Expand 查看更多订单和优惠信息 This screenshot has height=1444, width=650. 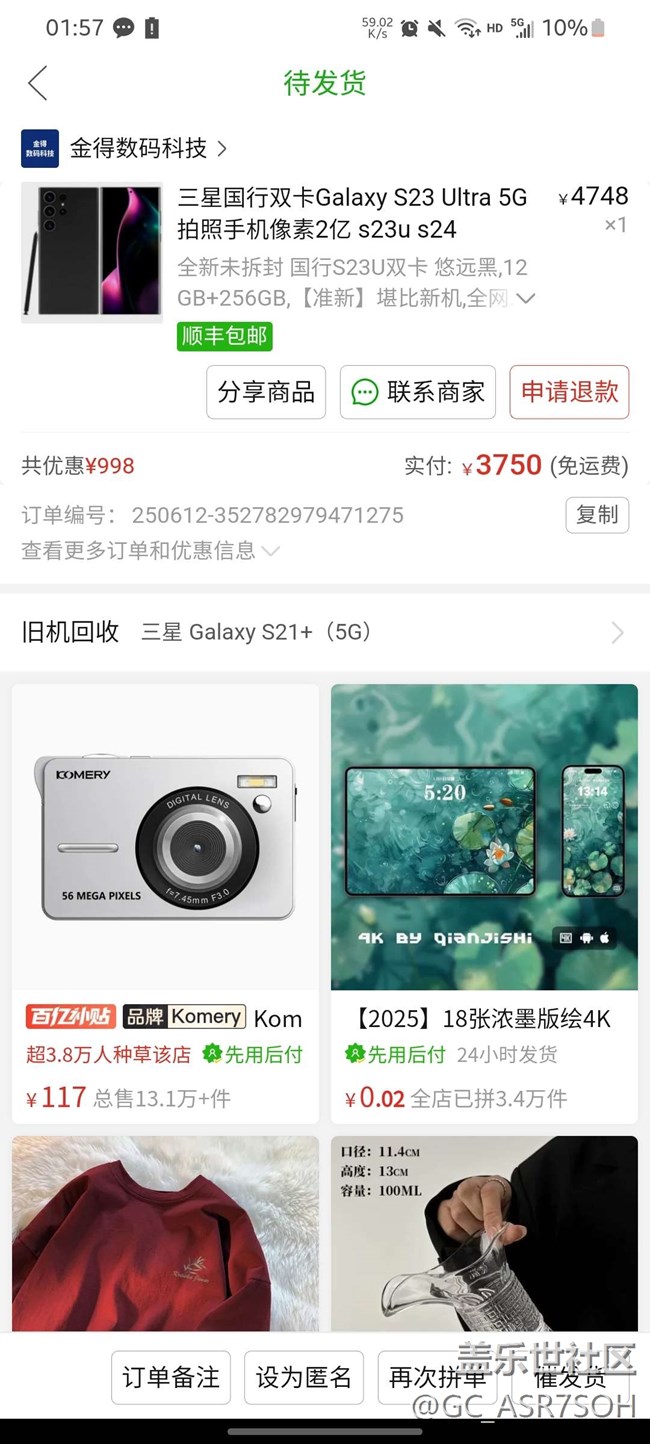click(150, 551)
